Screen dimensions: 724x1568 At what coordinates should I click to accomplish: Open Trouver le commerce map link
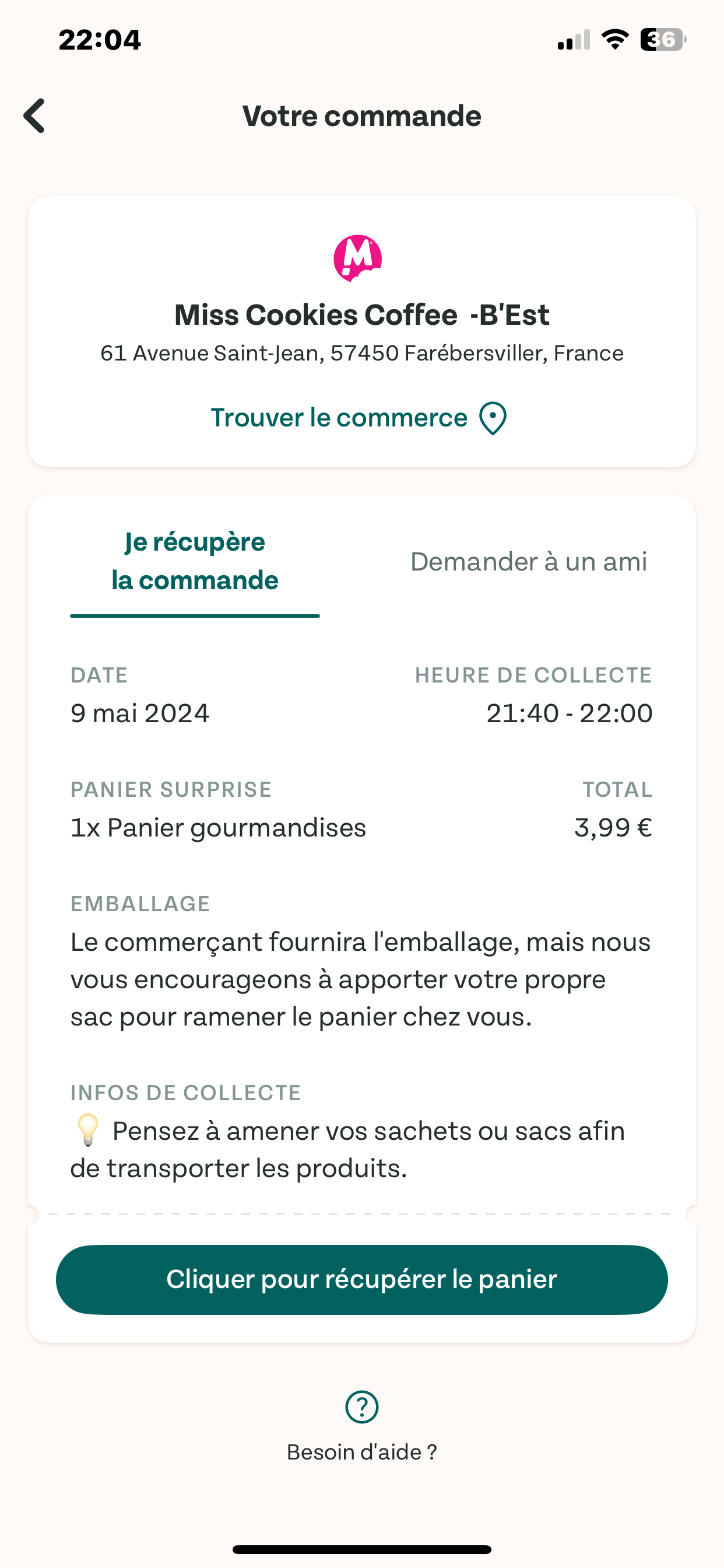(359, 418)
